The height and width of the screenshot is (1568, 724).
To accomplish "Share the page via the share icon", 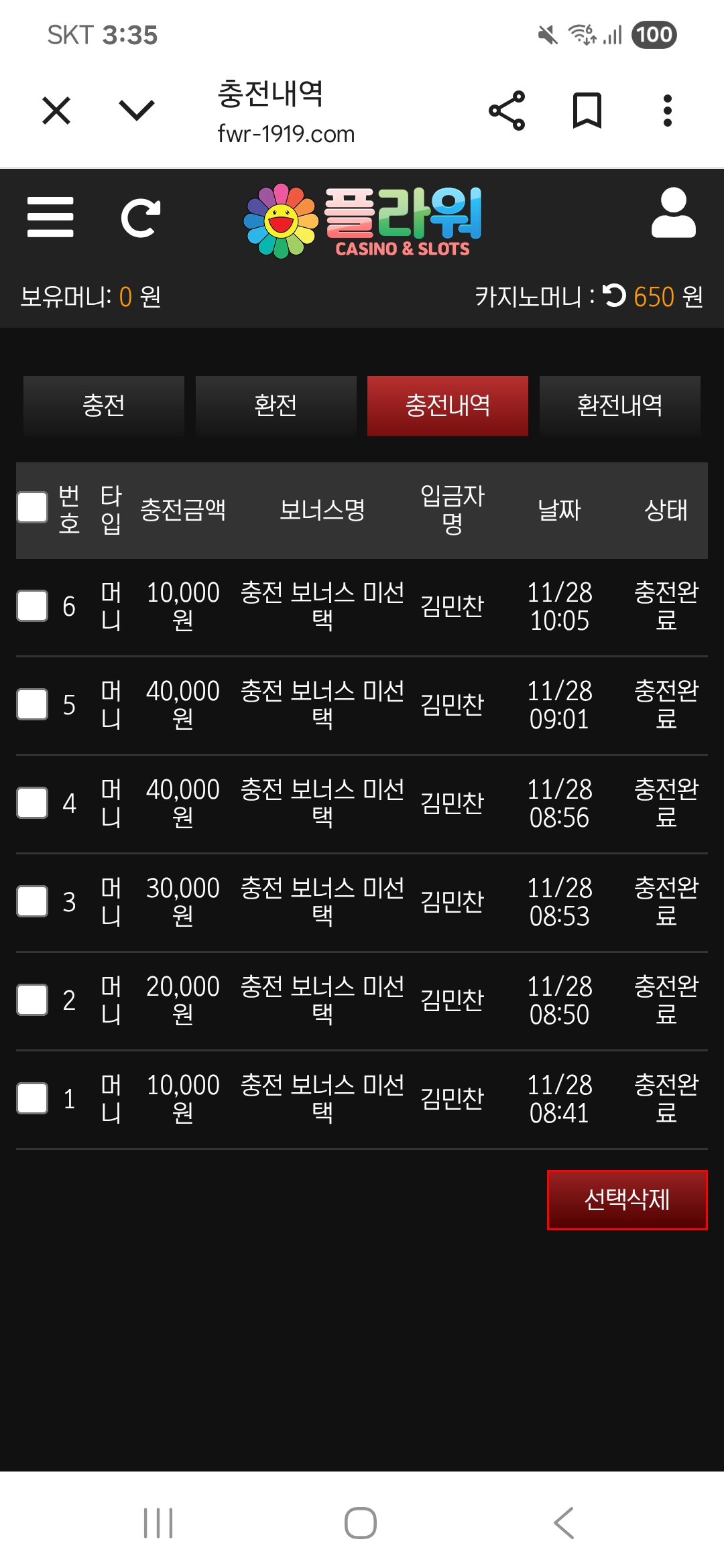I will (x=507, y=111).
